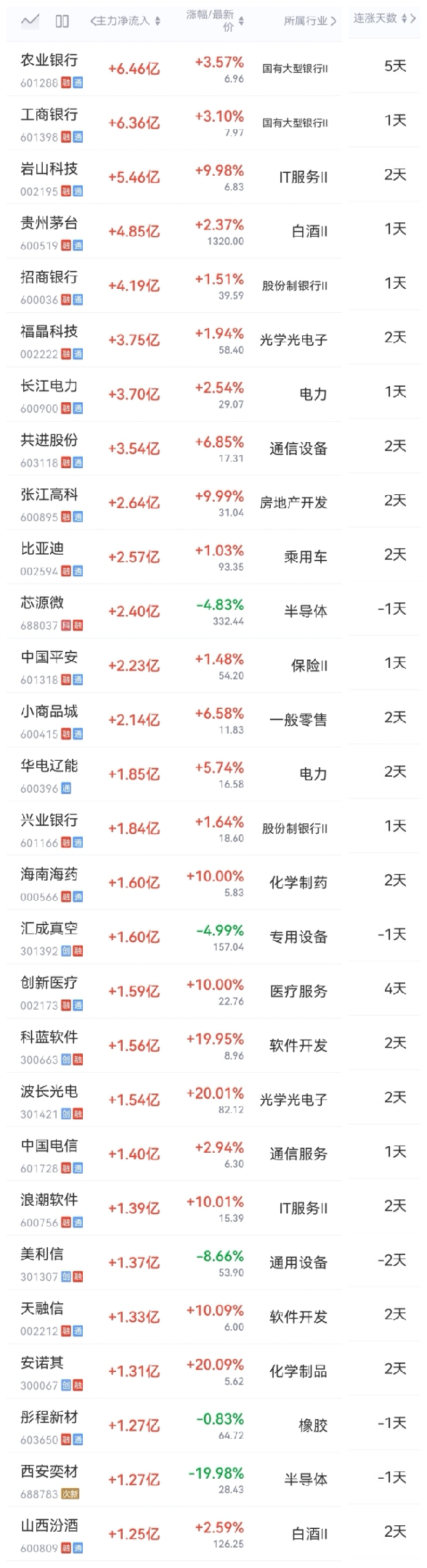This screenshot has width=427, height=1568.
Task: Sort by 涨幅/最新价 column
Action: pyautogui.click(x=215, y=21)
